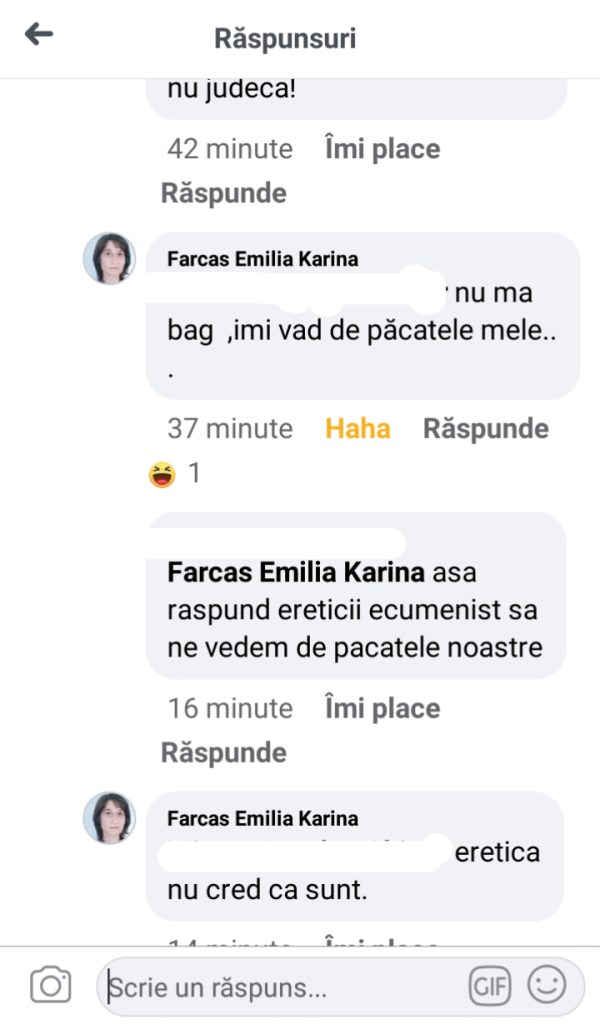View who reacted with the laughing emoji
Viewport: 600px width, 1024px height.
click(x=173, y=474)
